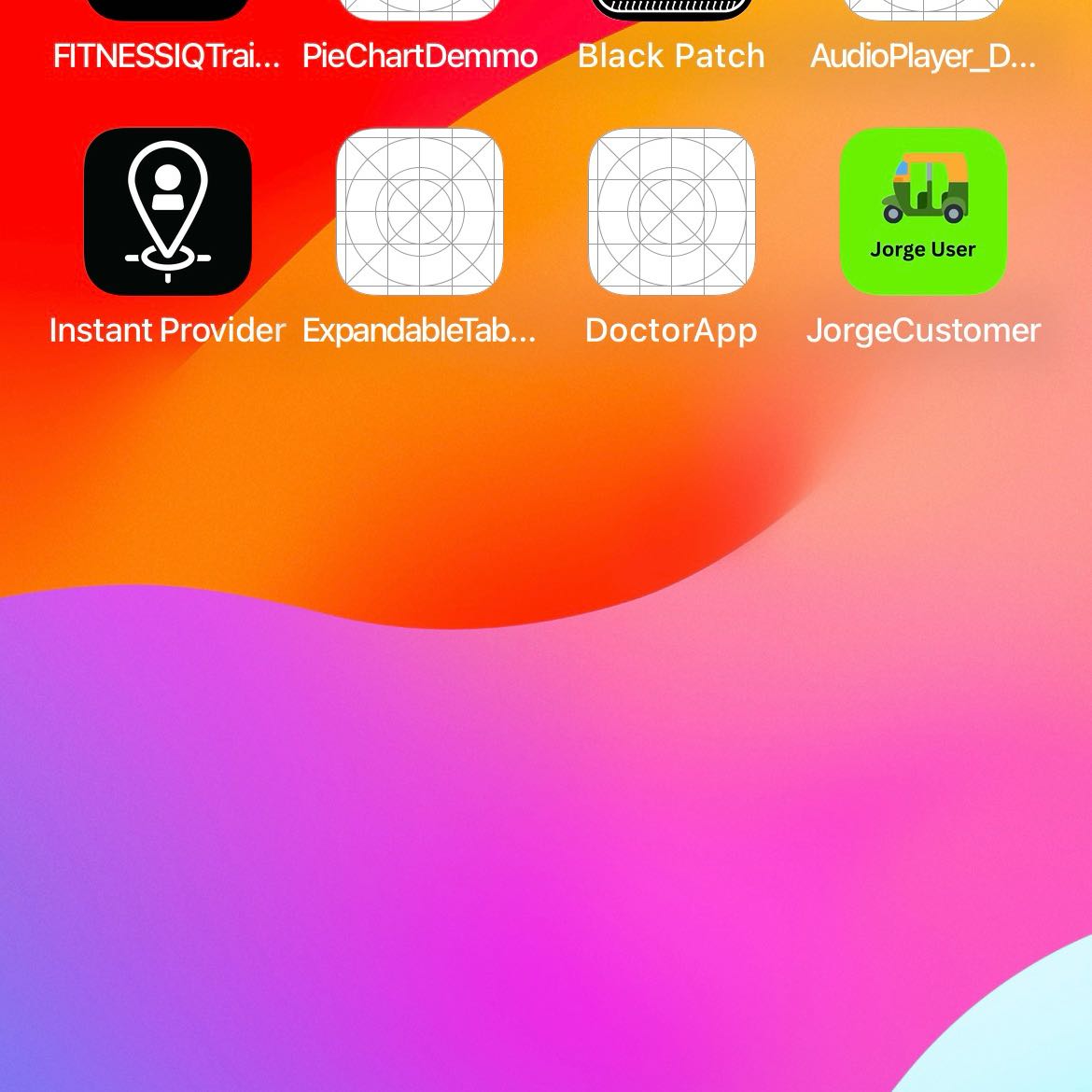
Task: Open the FITNESSIQTrai... app
Action: pos(167,11)
